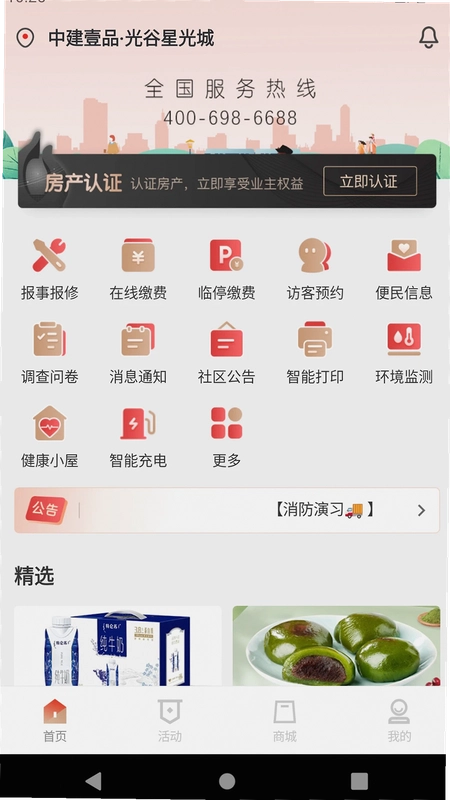
Task: Show 更多 services
Action: click(x=227, y=437)
